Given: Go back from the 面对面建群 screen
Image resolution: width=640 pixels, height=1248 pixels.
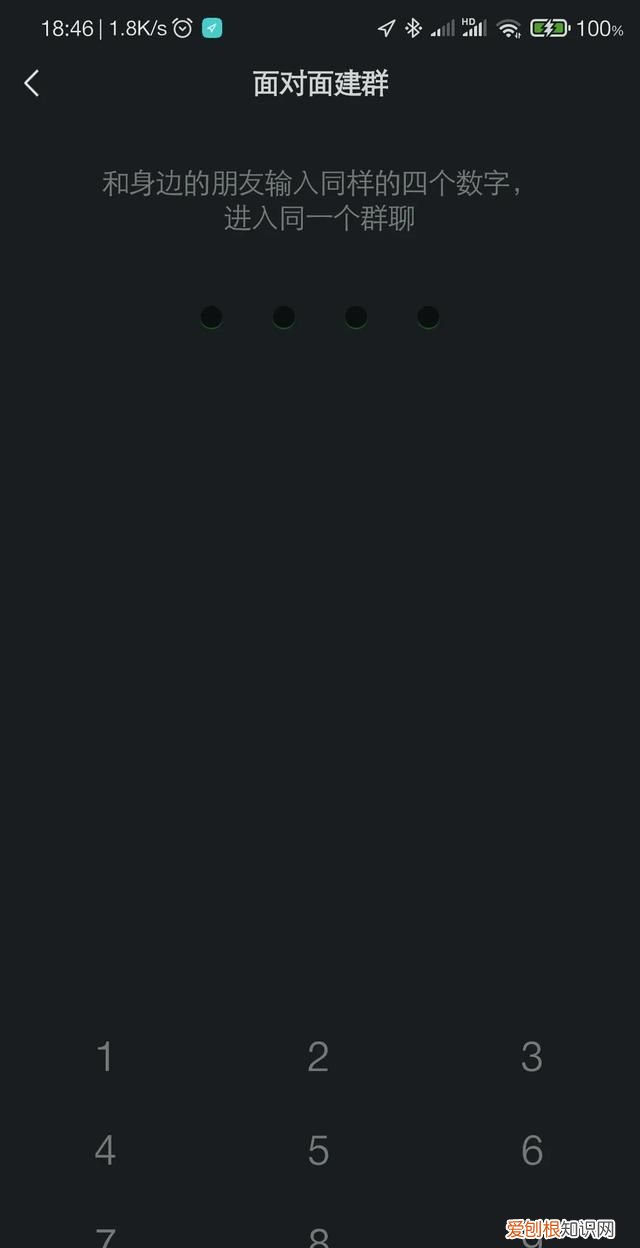Looking at the screenshot, I should point(32,83).
